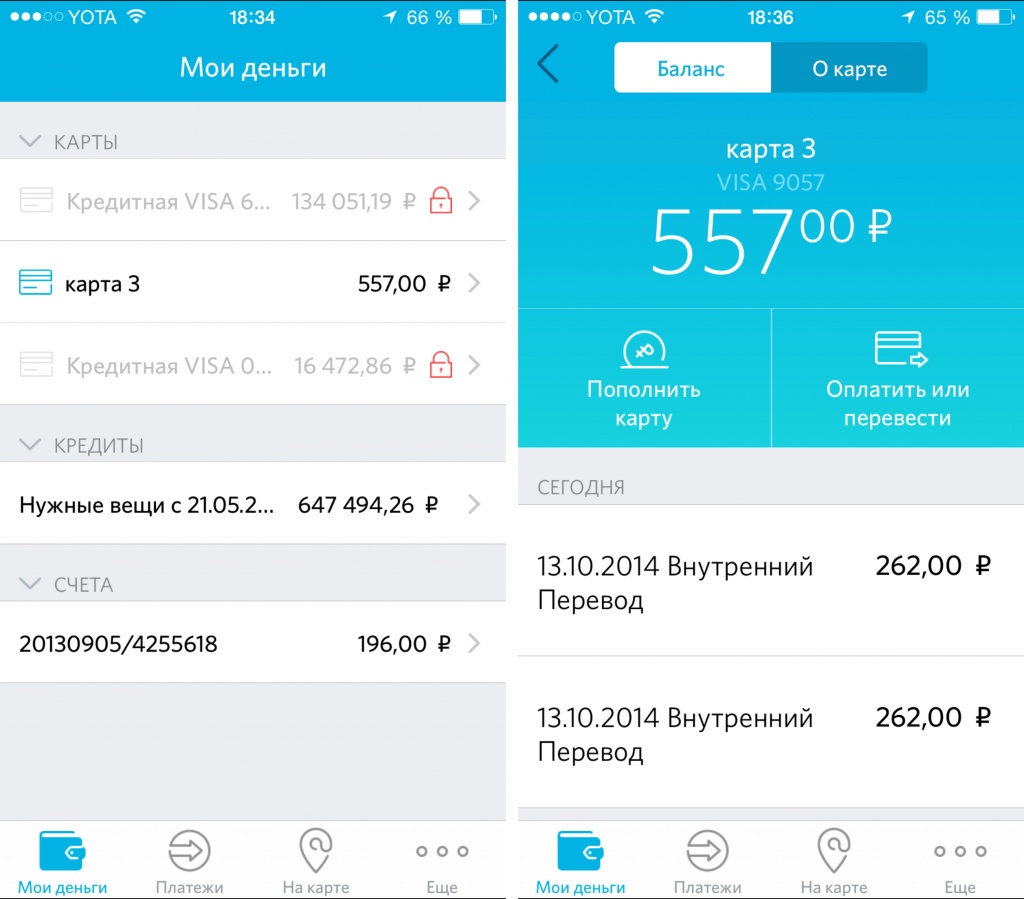This screenshot has height=899, width=1024.
Task: Open Кредитная VISA card with 16 472,86 ₽
Action: 252,365
